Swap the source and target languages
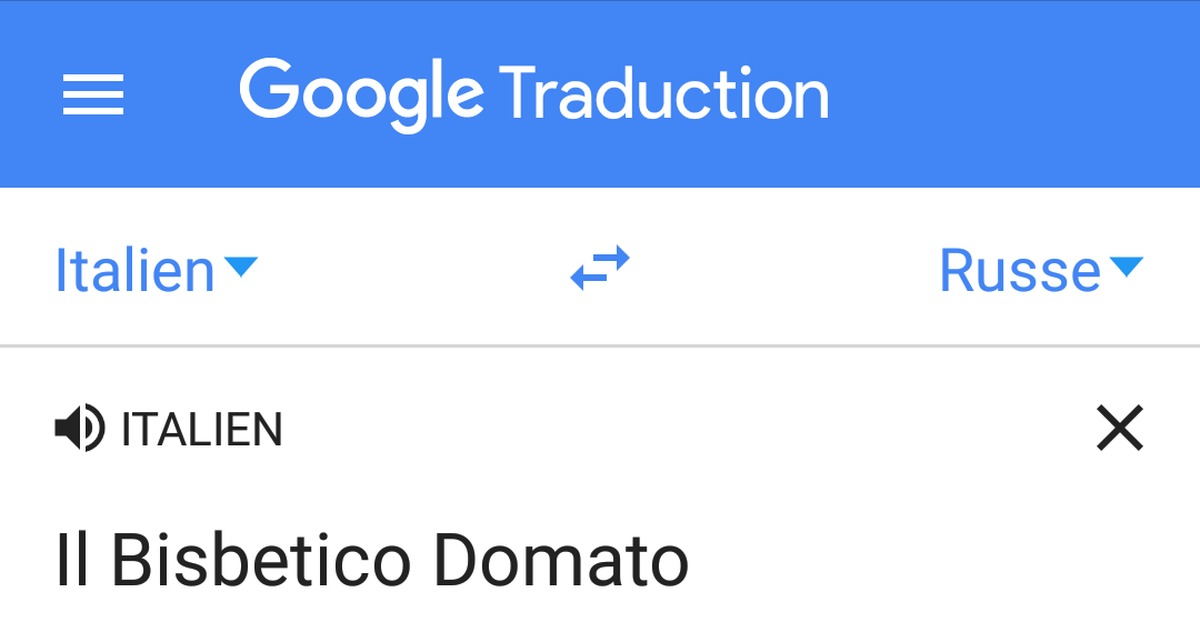This screenshot has height=628, width=1200. click(x=600, y=269)
